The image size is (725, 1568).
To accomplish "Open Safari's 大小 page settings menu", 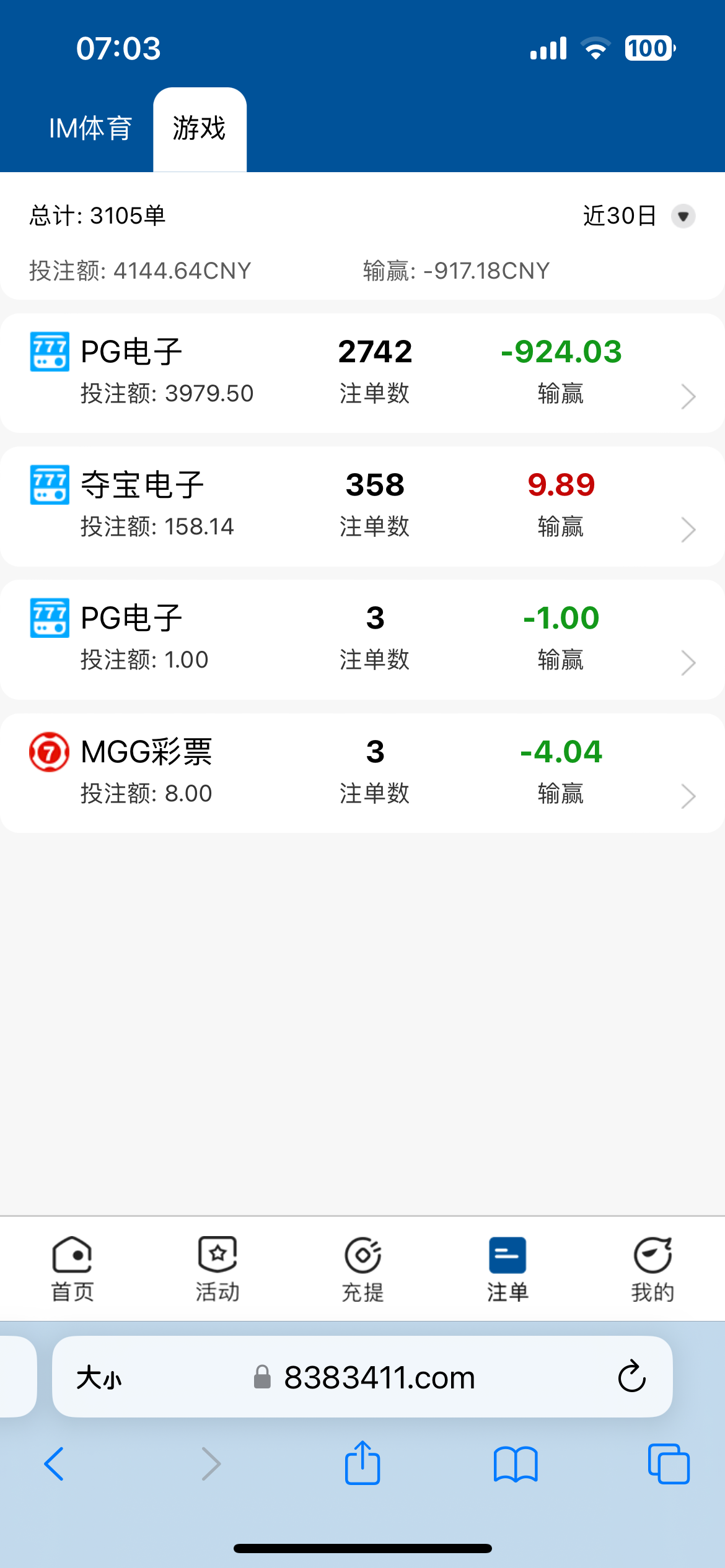I will click(99, 1378).
